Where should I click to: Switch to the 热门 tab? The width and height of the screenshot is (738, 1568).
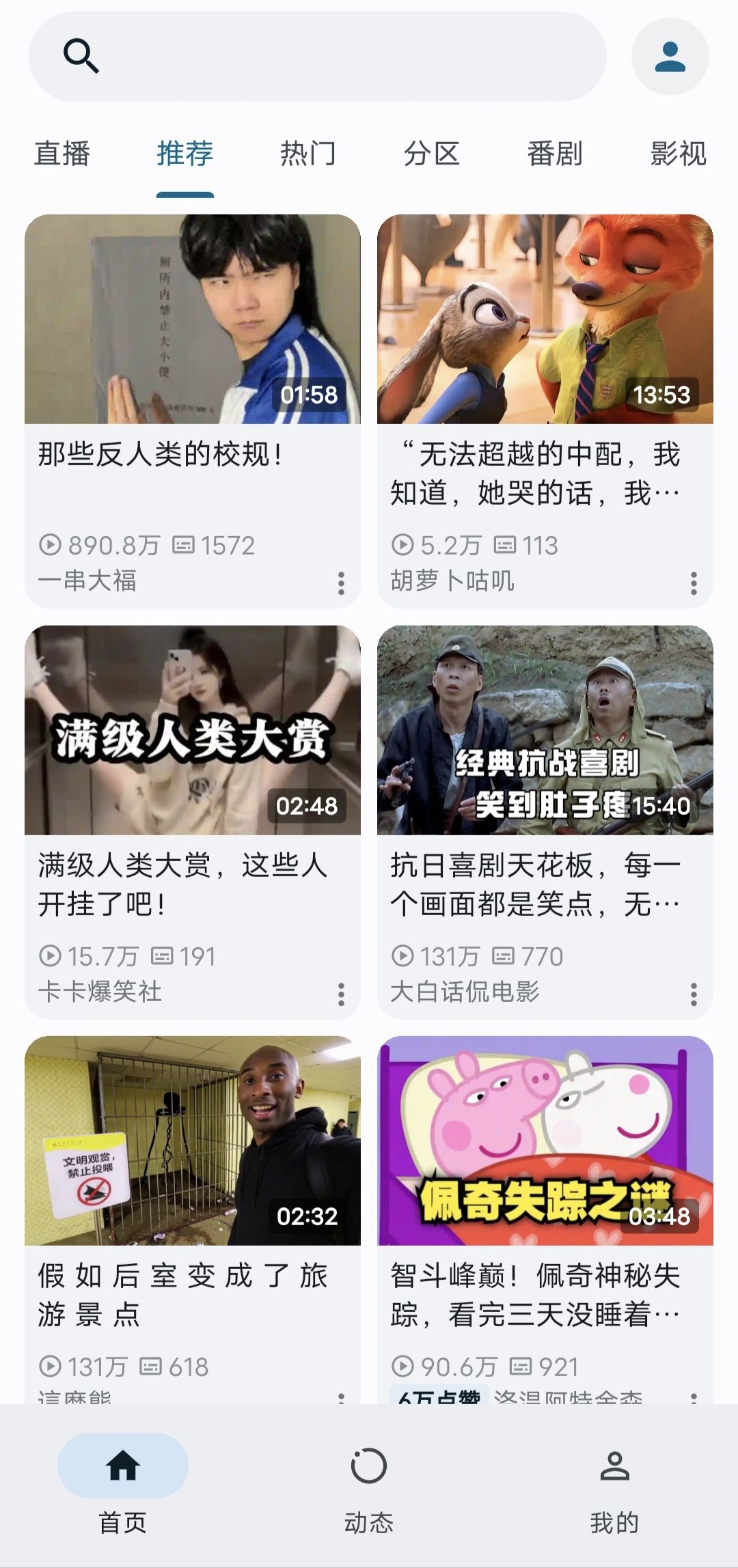click(308, 154)
